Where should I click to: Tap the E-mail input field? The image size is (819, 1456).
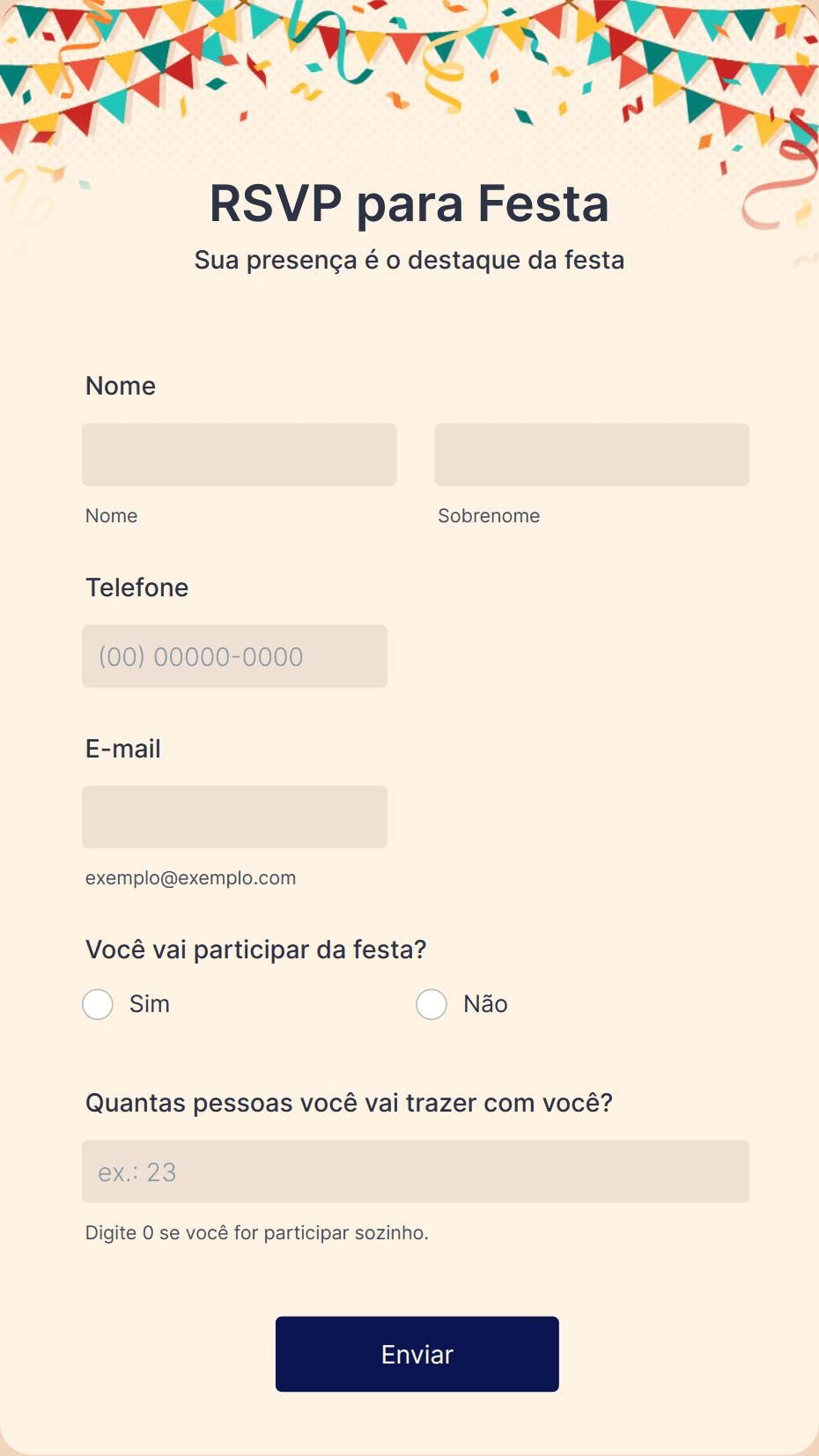[234, 817]
